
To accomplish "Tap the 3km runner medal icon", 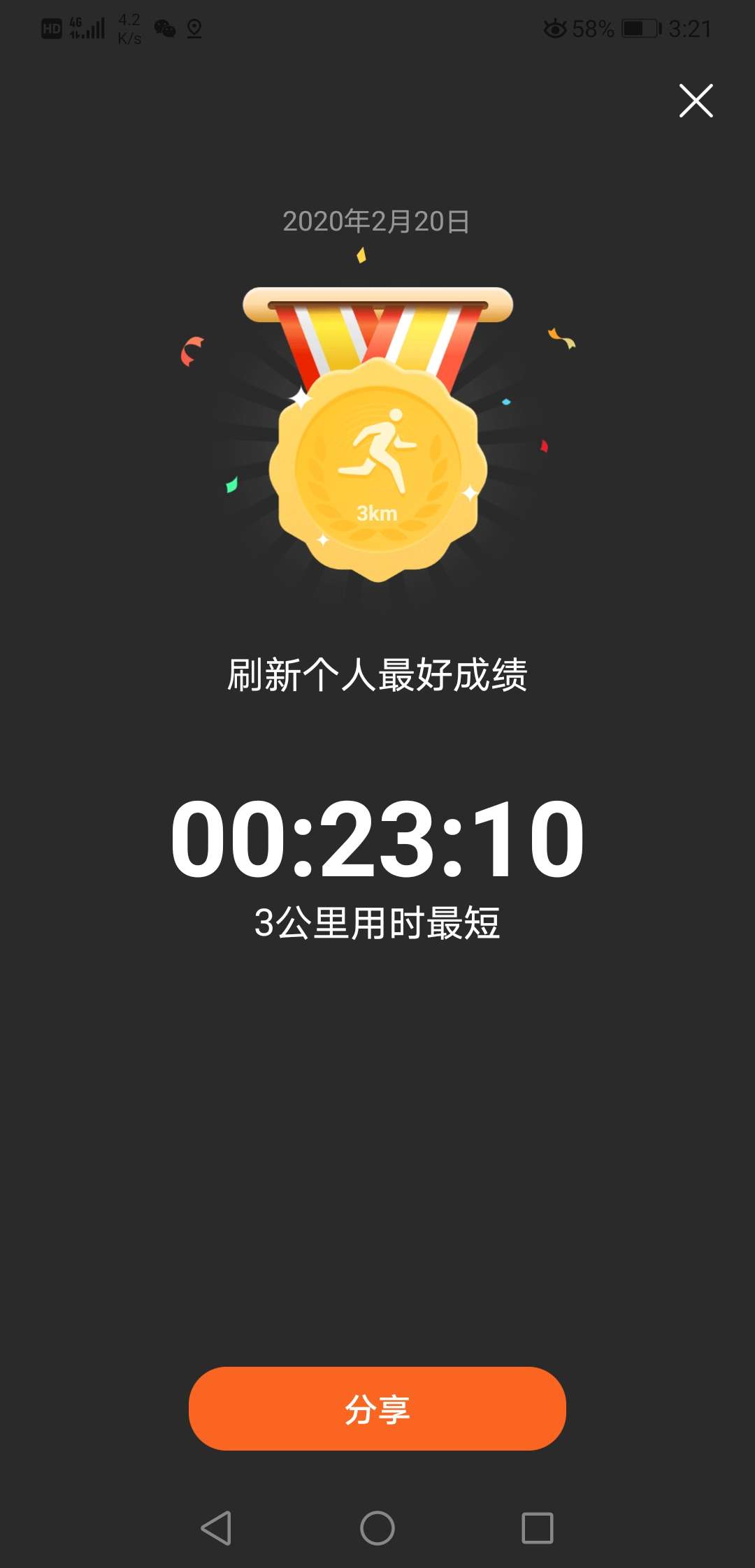I will (377, 468).
